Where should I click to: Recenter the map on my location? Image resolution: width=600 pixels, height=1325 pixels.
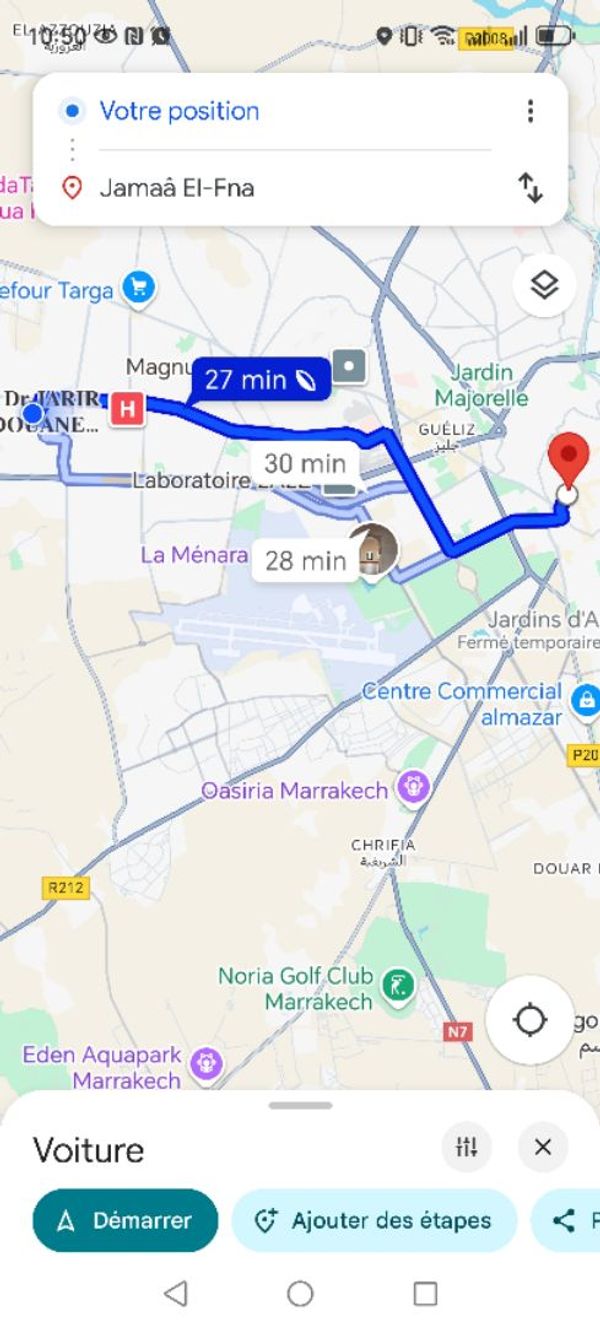529,1020
